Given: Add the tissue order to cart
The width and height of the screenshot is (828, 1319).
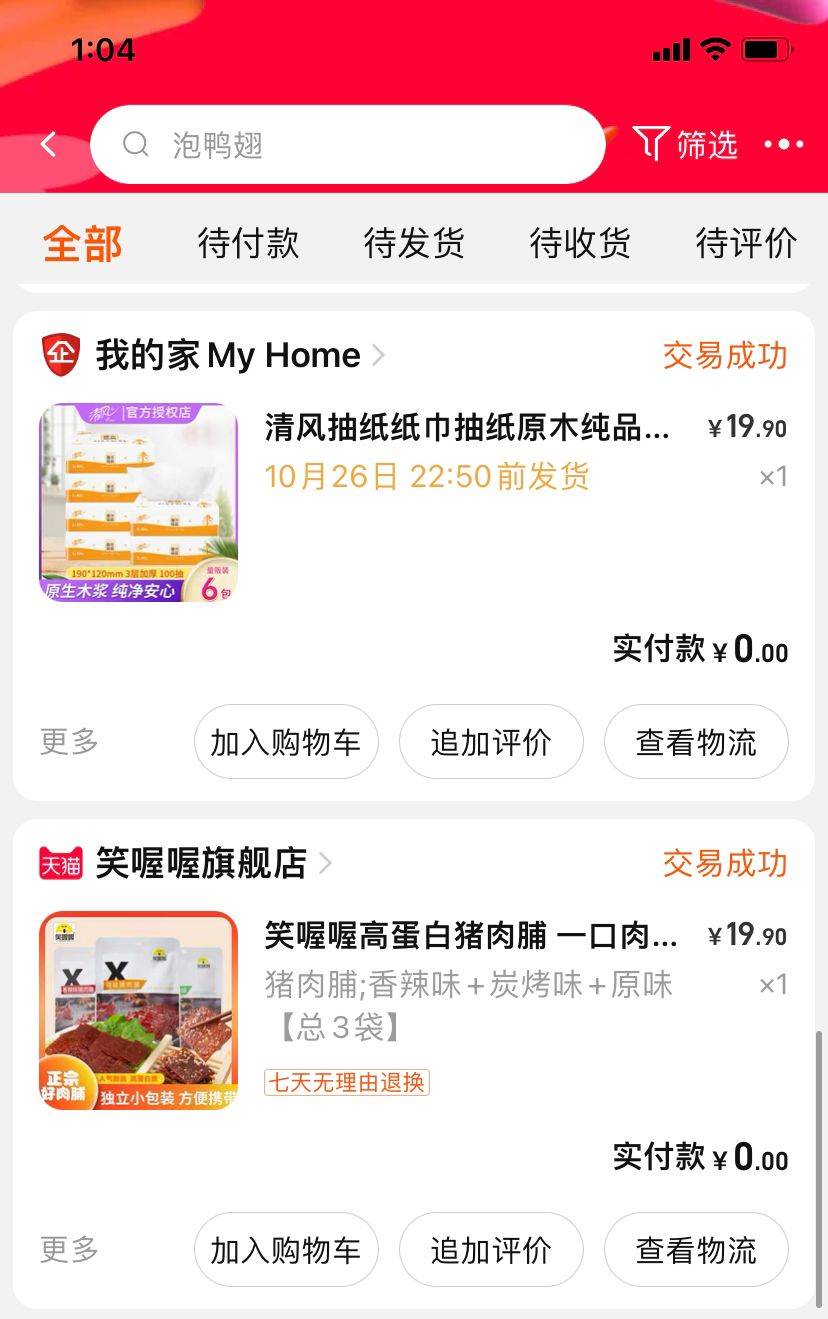Looking at the screenshot, I should [286, 741].
